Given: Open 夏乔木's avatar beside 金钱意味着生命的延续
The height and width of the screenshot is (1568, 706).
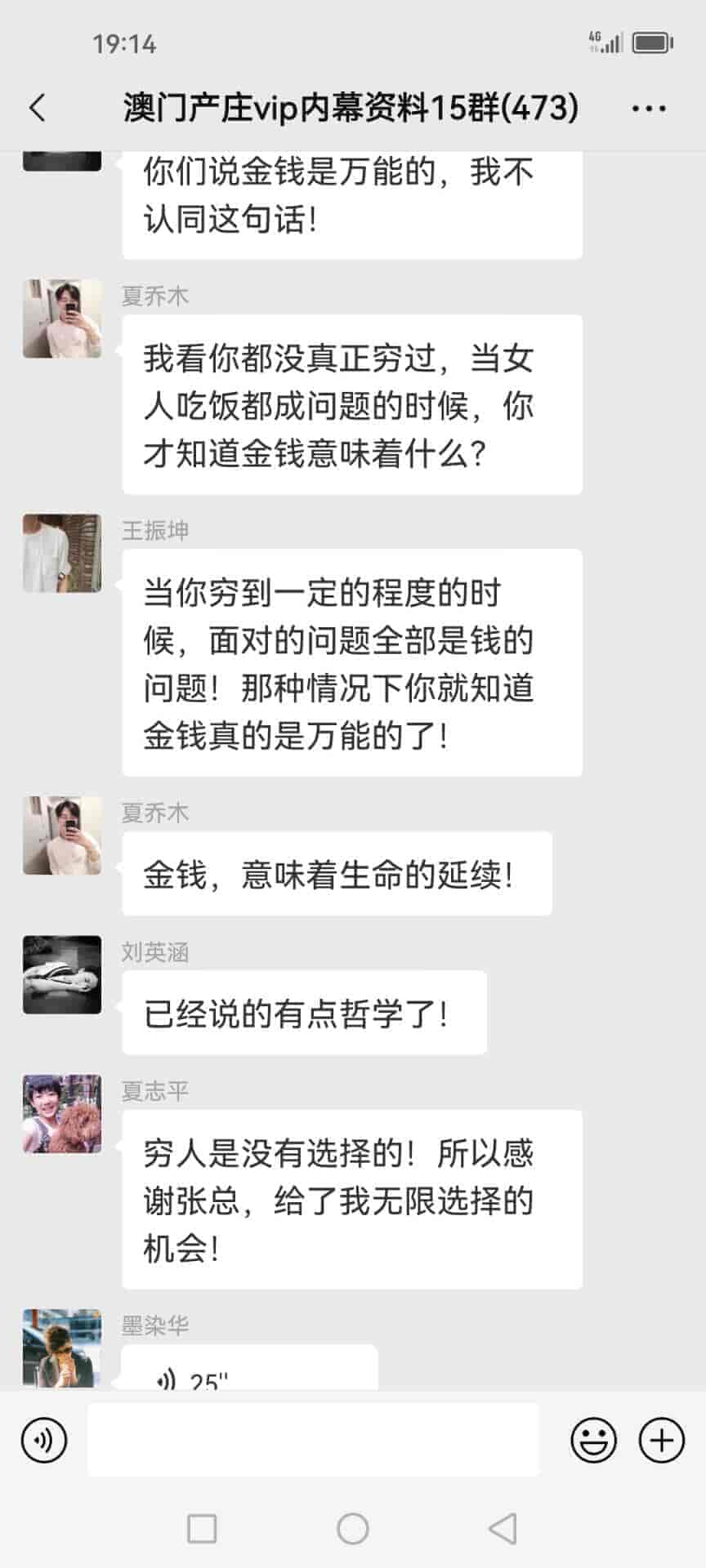Looking at the screenshot, I should coord(62,835).
